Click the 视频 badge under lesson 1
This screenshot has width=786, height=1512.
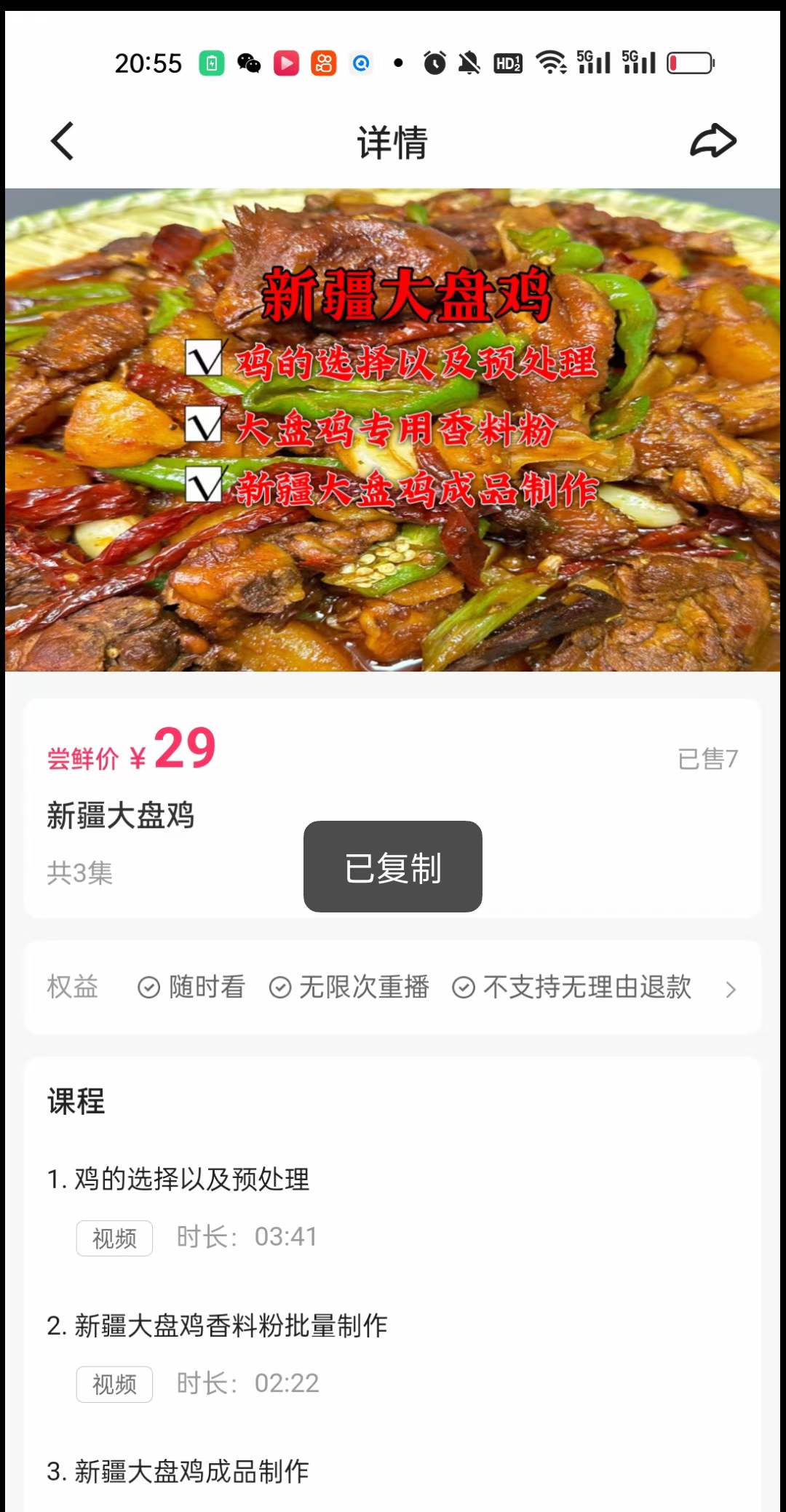click(114, 1237)
